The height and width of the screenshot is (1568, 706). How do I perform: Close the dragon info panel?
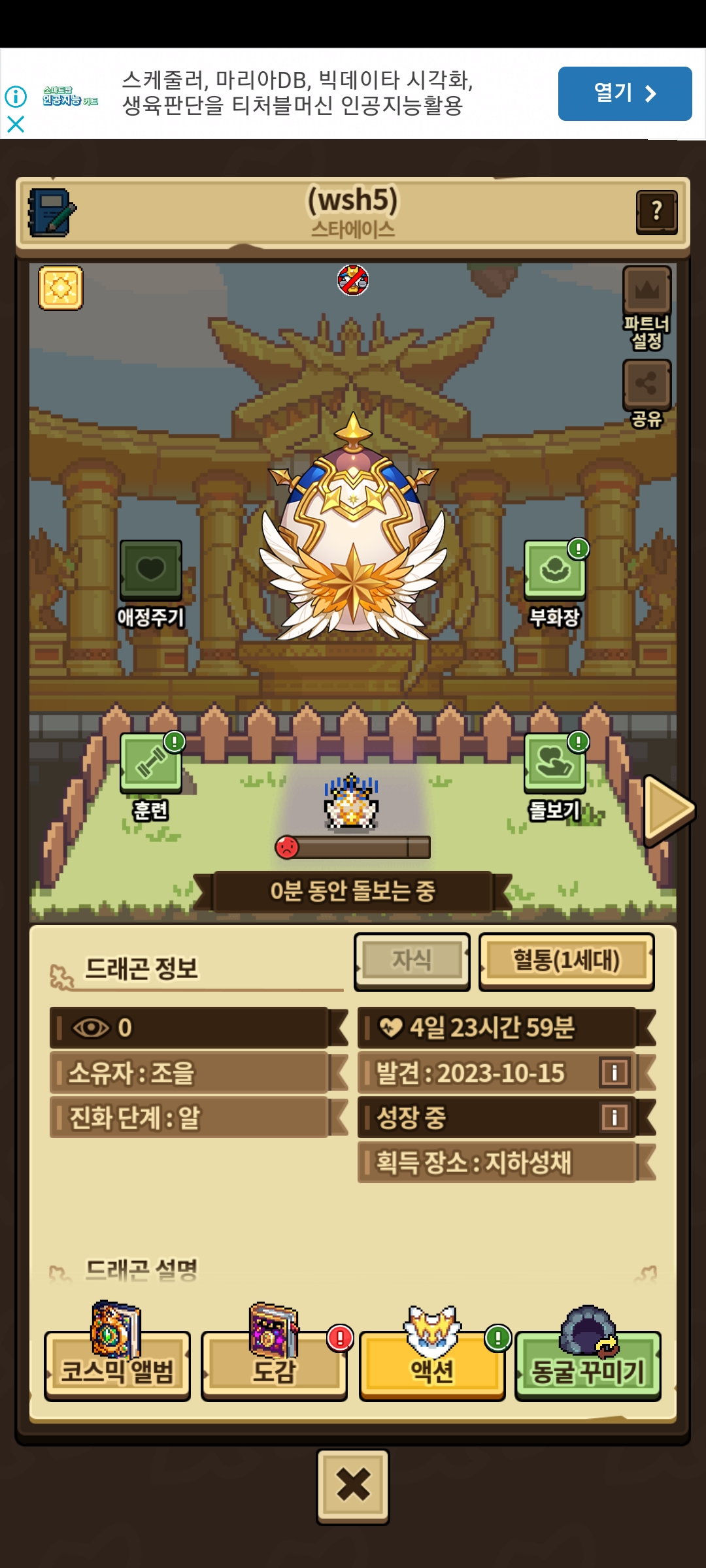tap(353, 1486)
